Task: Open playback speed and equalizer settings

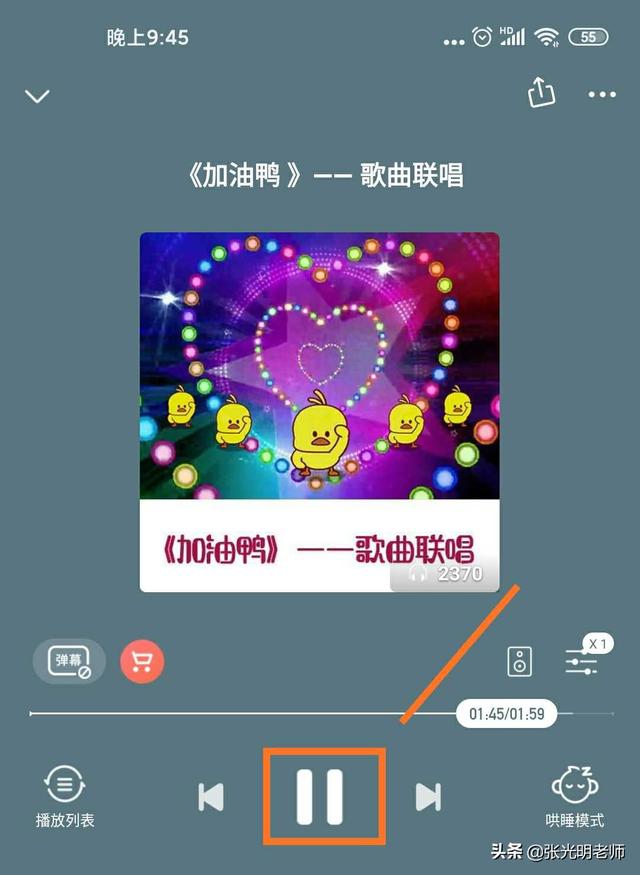Action: 582,660
